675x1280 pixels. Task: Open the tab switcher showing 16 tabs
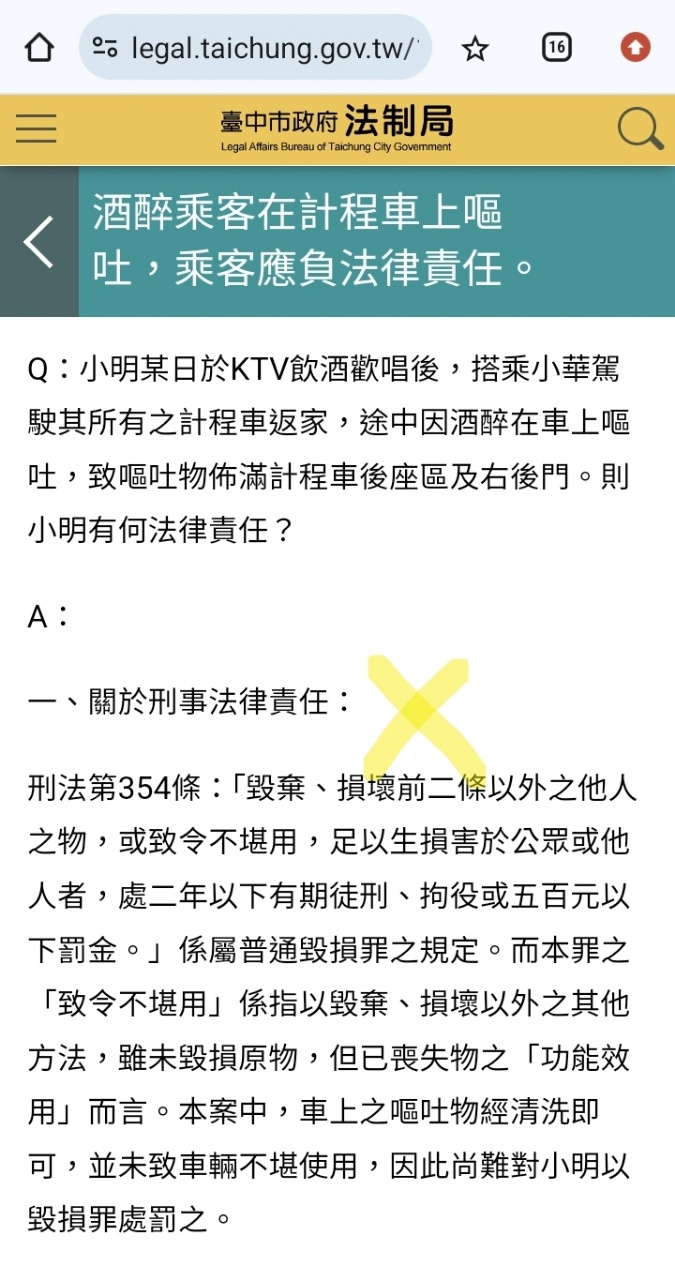(x=556, y=47)
